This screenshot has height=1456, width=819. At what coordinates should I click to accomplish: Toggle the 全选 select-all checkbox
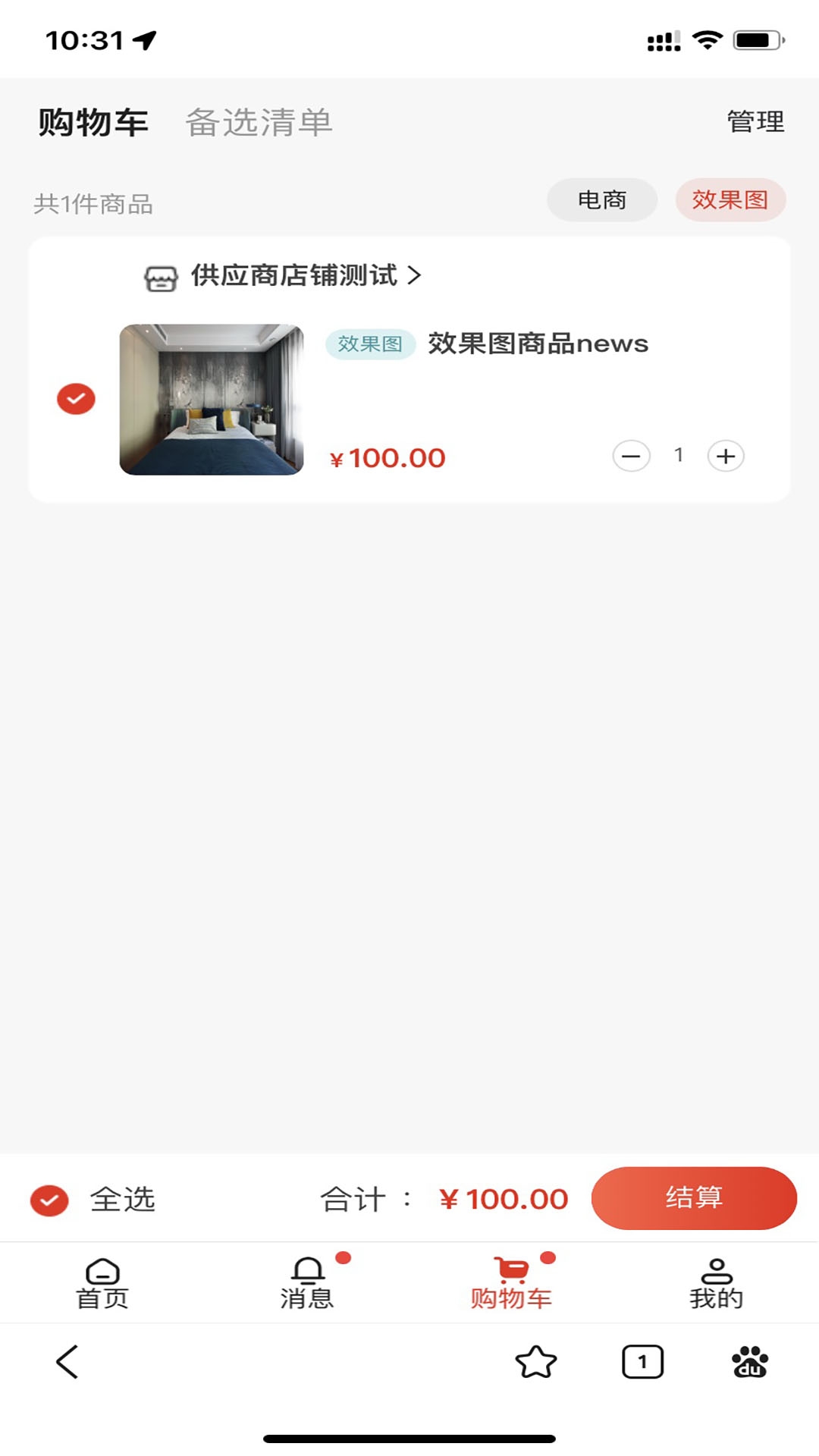49,1198
